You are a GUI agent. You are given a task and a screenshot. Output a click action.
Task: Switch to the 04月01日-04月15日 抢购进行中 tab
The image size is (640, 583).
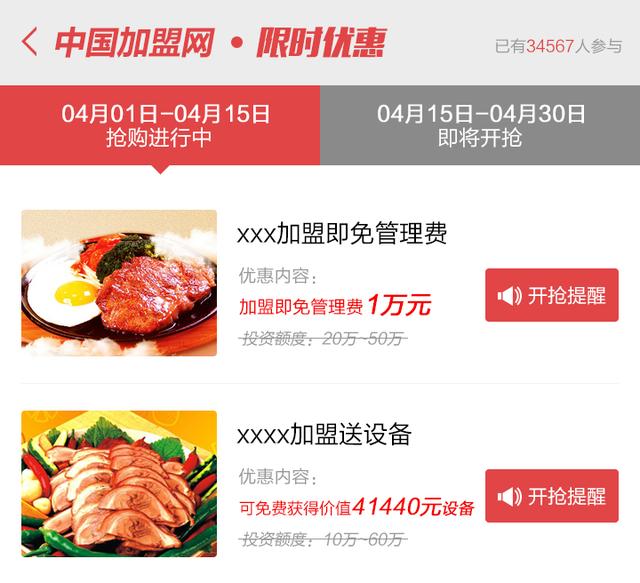pyautogui.click(x=160, y=125)
